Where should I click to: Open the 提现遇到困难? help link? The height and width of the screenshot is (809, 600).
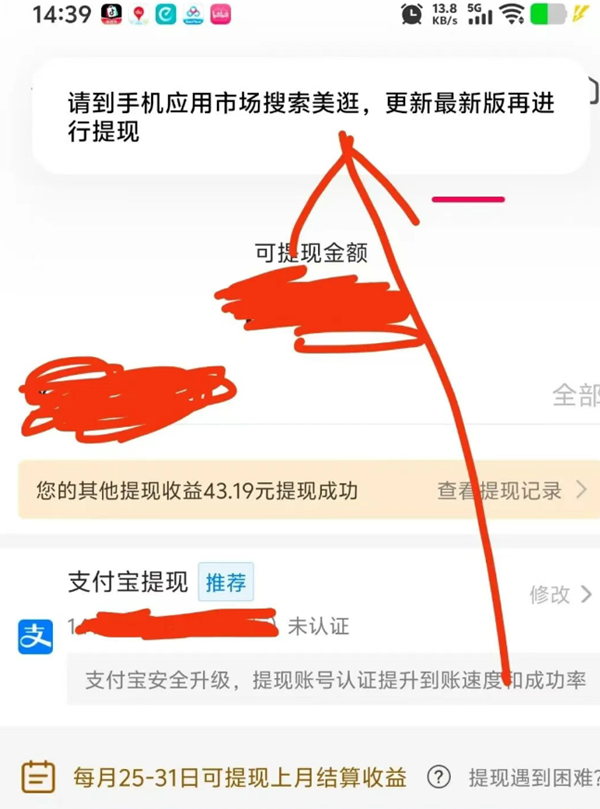(530, 777)
